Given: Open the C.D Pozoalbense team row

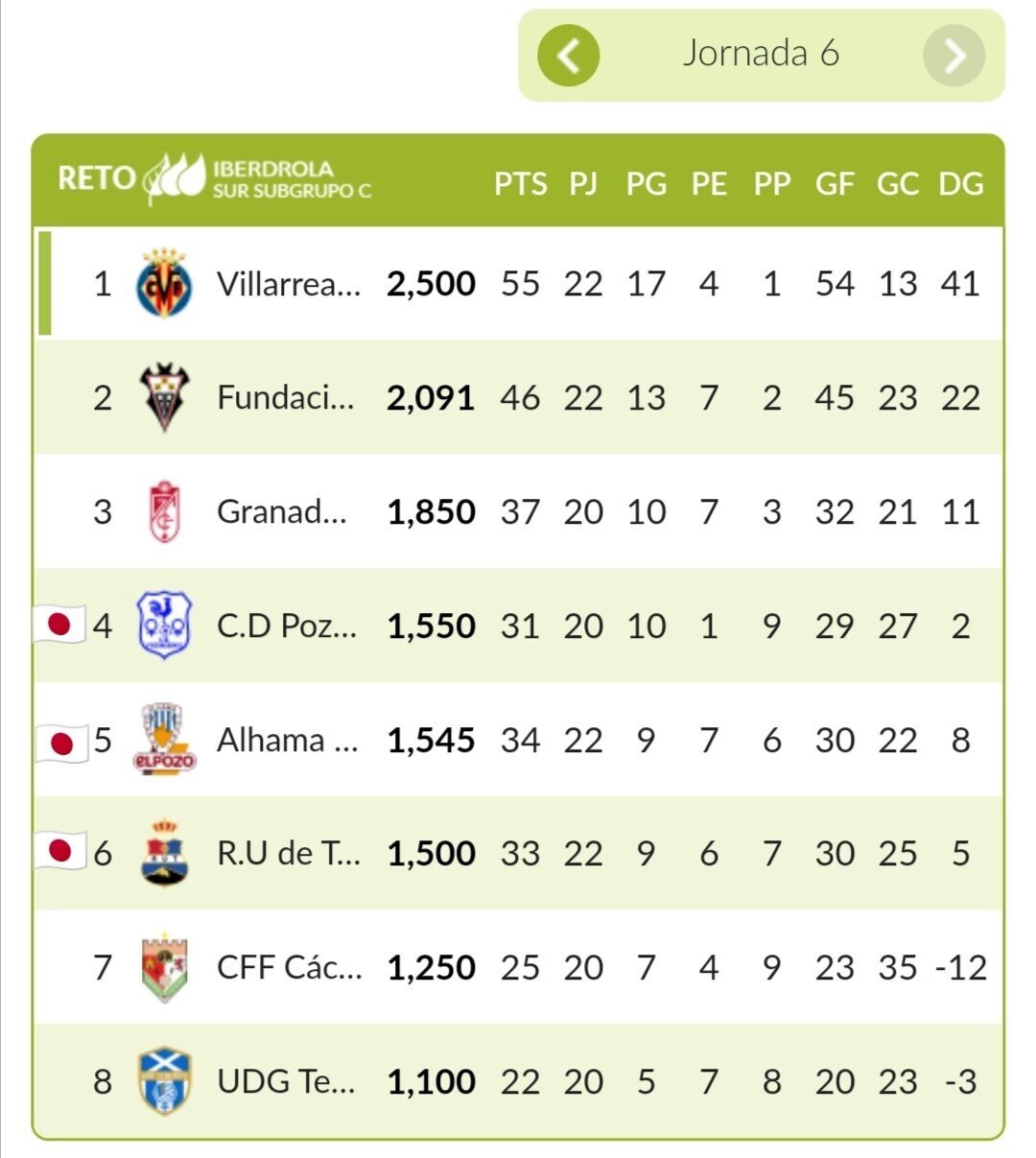Looking at the screenshot, I should coord(286,626).
